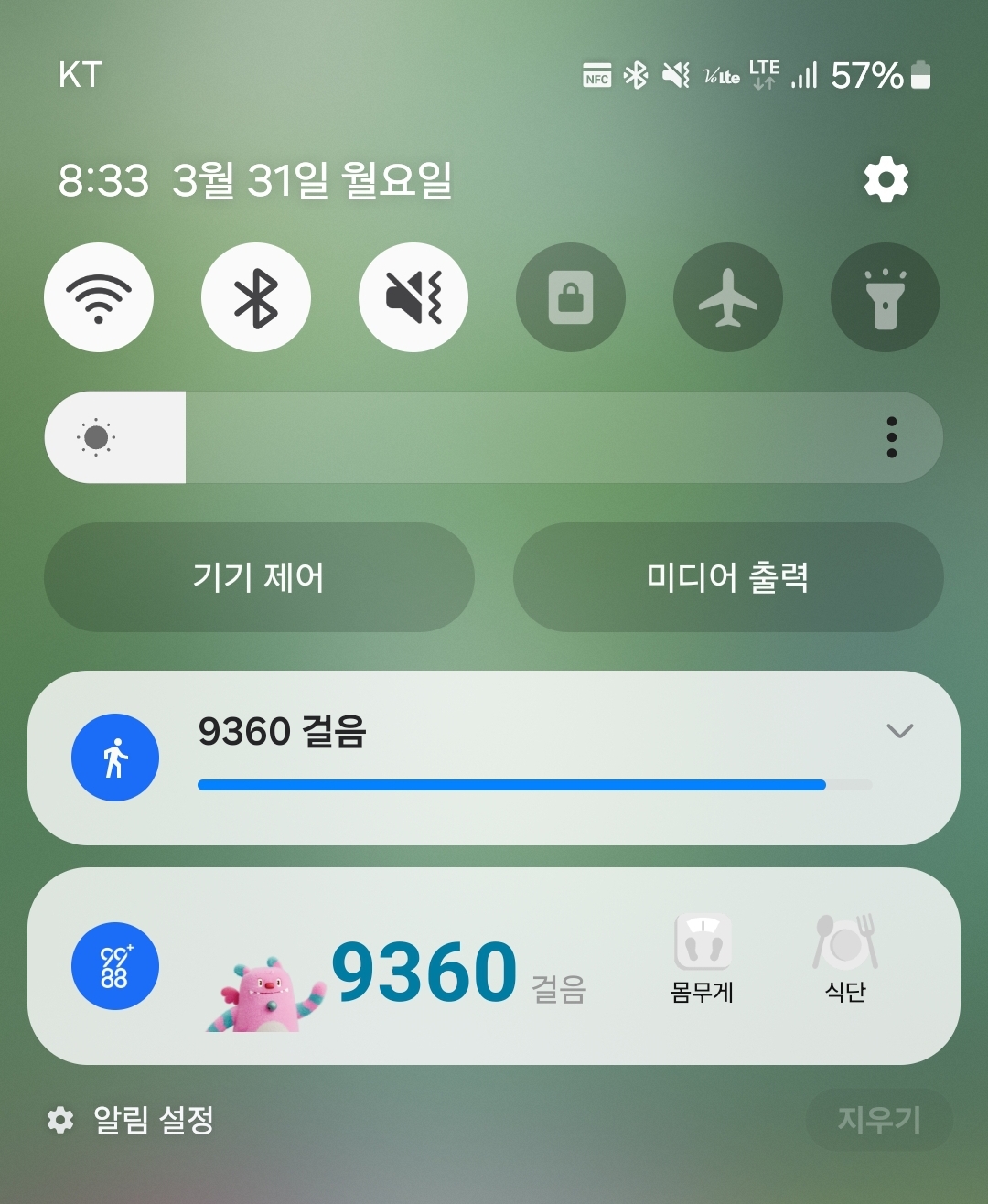The height and width of the screenshot is (1204, 988).
Task: Enable the screen rotation lock toggle
Action: [571, 297]
